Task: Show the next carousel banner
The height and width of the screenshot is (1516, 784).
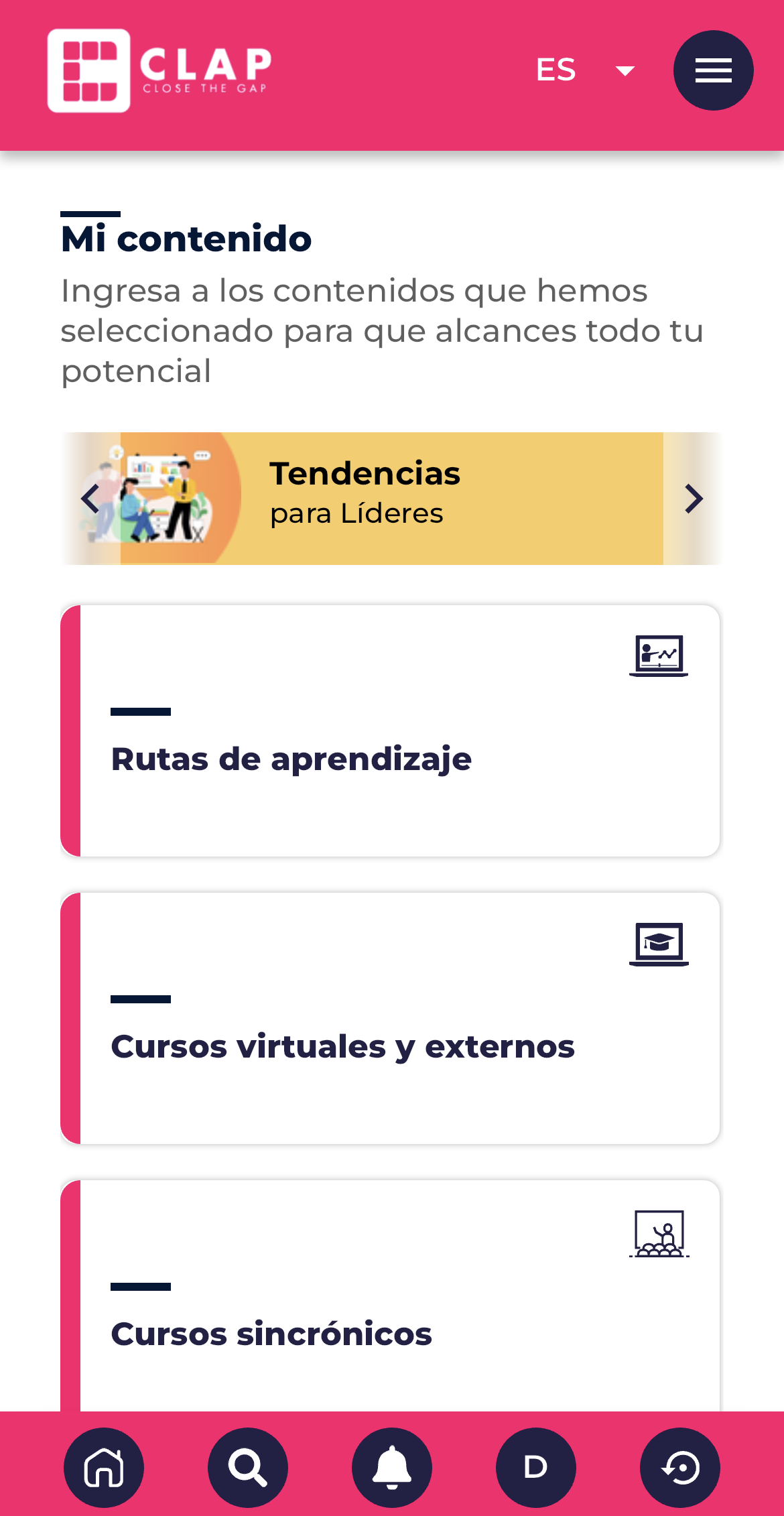Action: coord(694,499)
